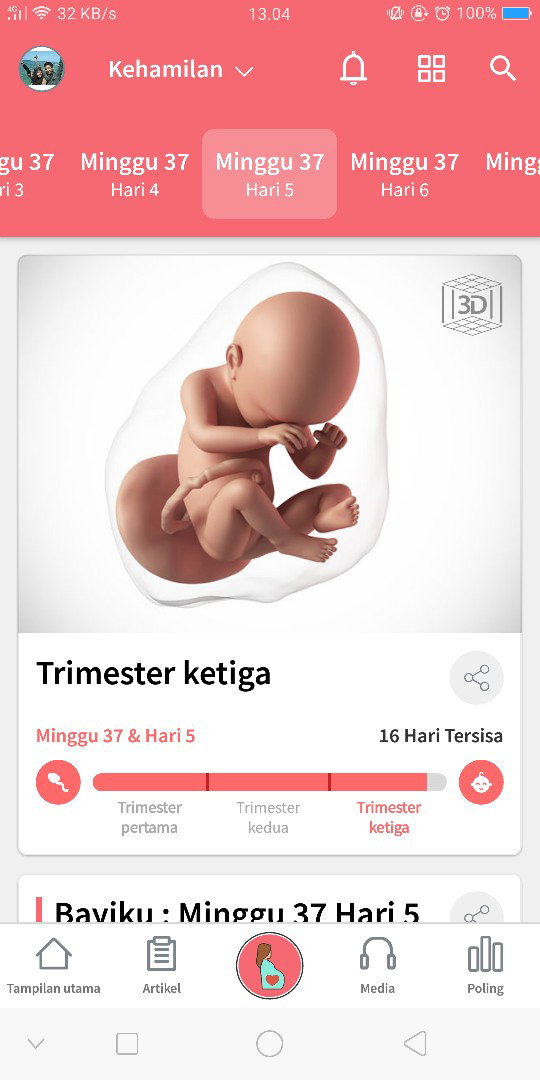Share the Bayiku Minggu 37 card

[x=477, y=909]
